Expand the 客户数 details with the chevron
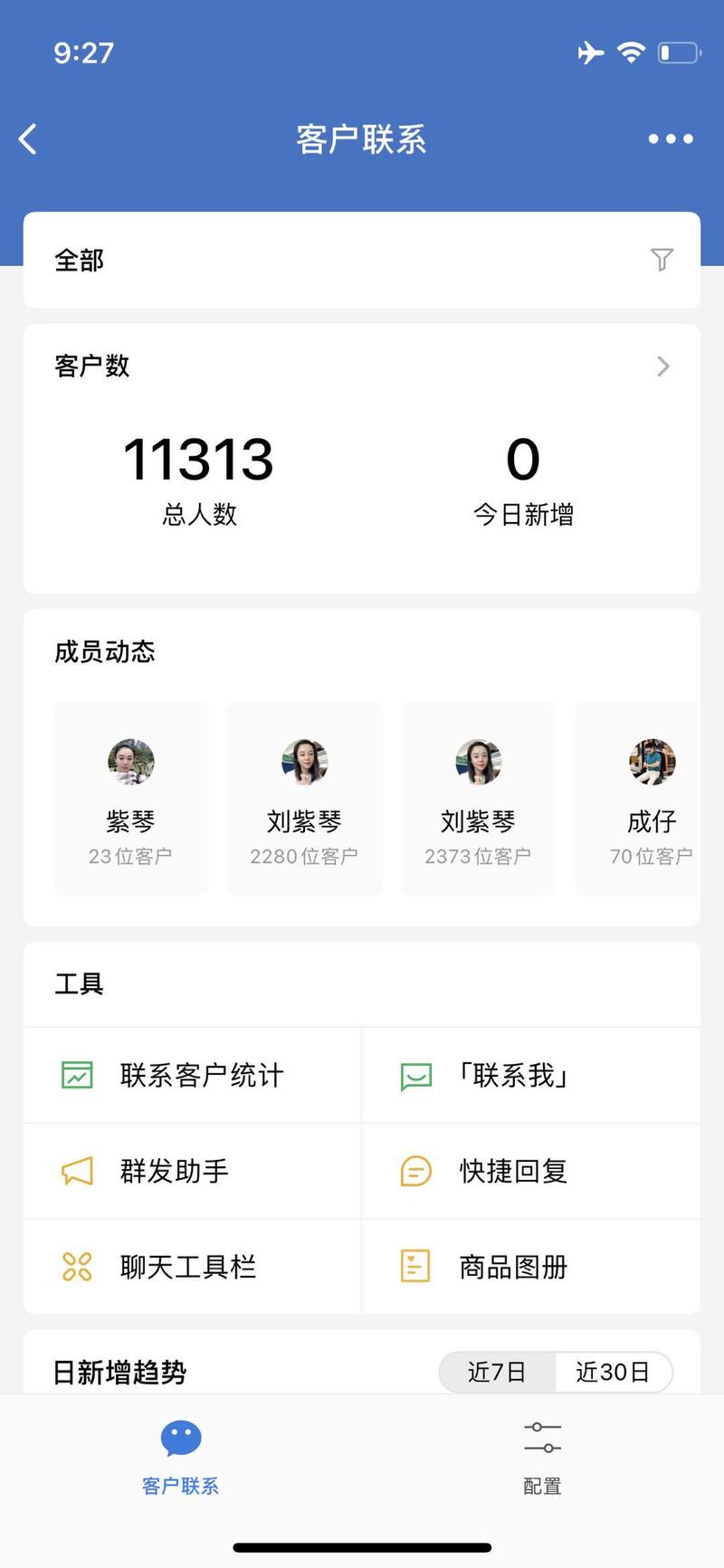Screen dimensions: 724x1568 pyautogui.click(x=663, y=366)
